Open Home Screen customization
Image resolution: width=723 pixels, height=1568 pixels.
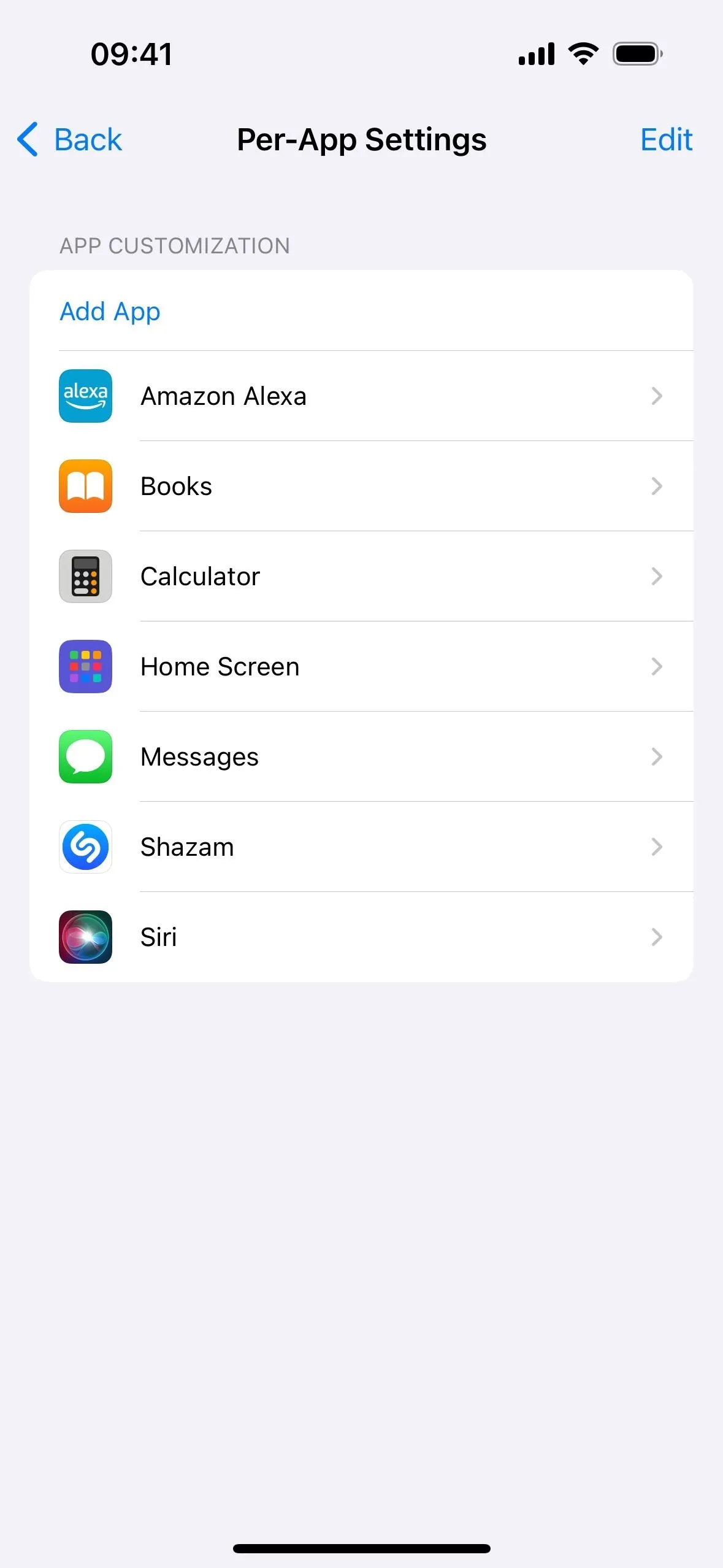(361, 666)
